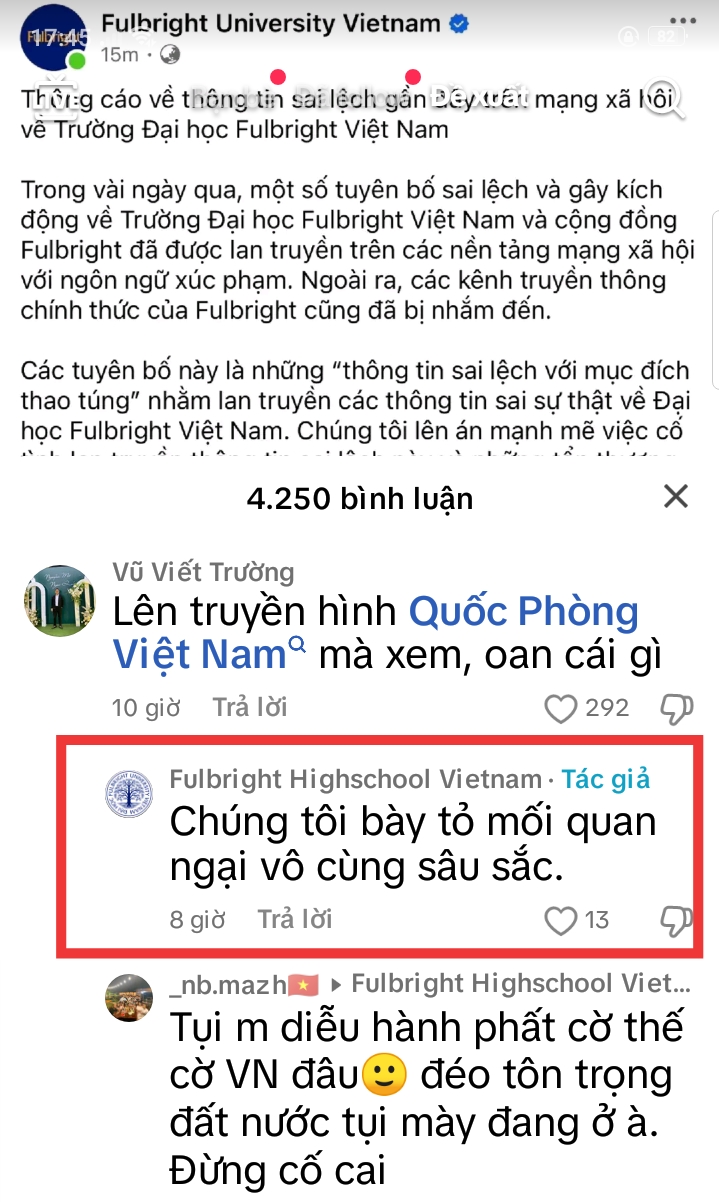Reply to Fulbright Highschool Vietnam's comment
Screen dimensions: 719x1202
pos(294,919)
